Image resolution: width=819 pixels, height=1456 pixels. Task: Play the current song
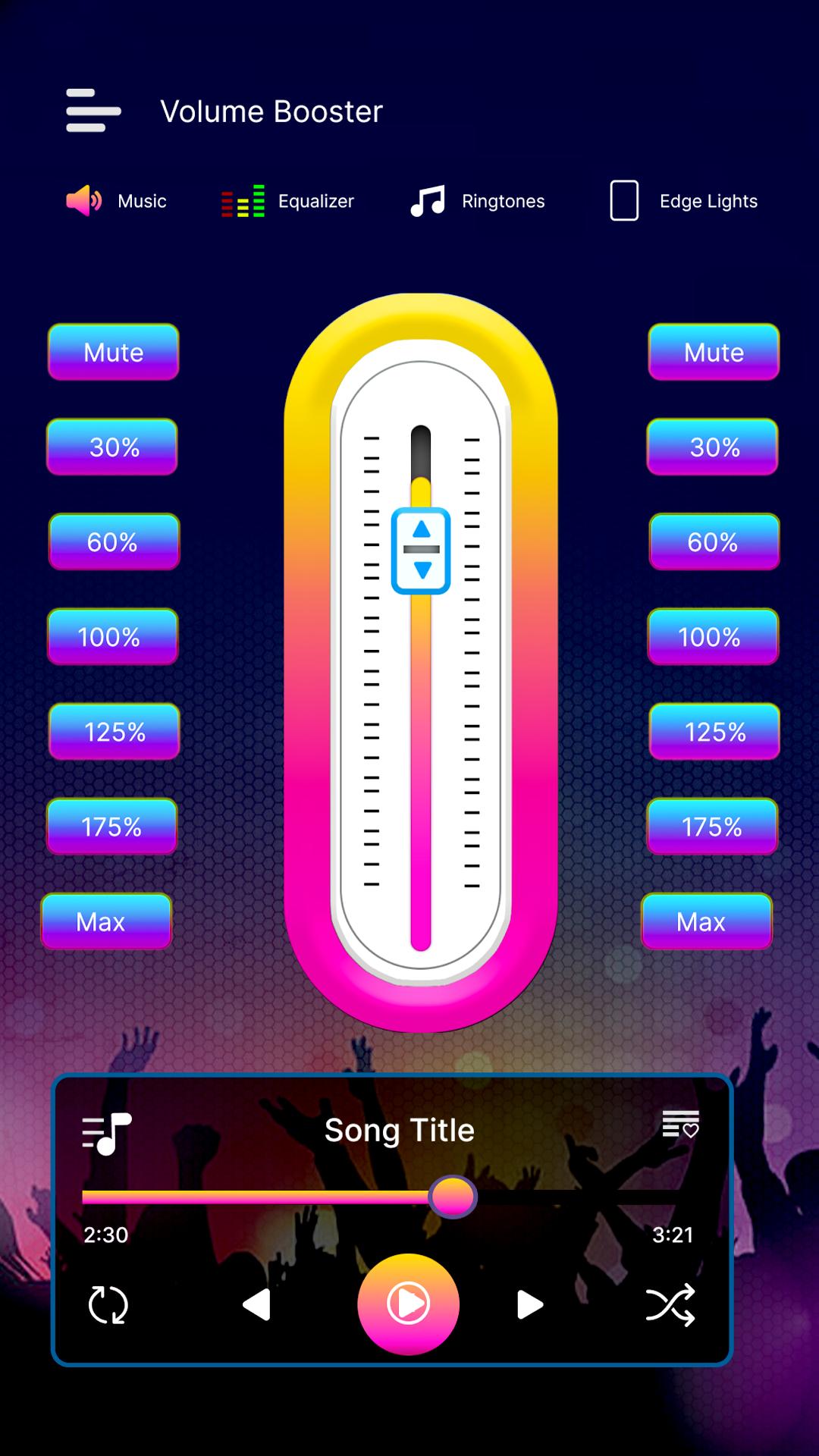pos(409,1304)
